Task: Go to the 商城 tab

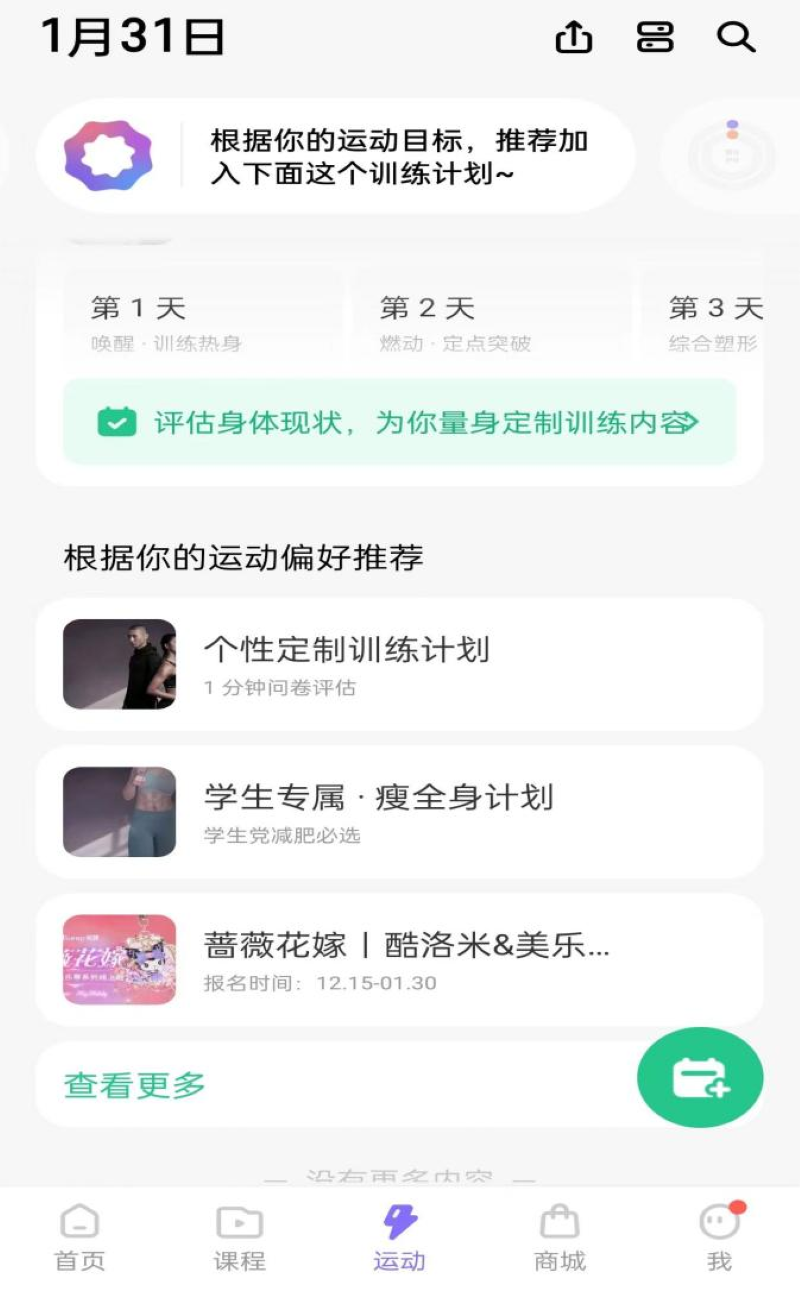Action: (560, 1238)
